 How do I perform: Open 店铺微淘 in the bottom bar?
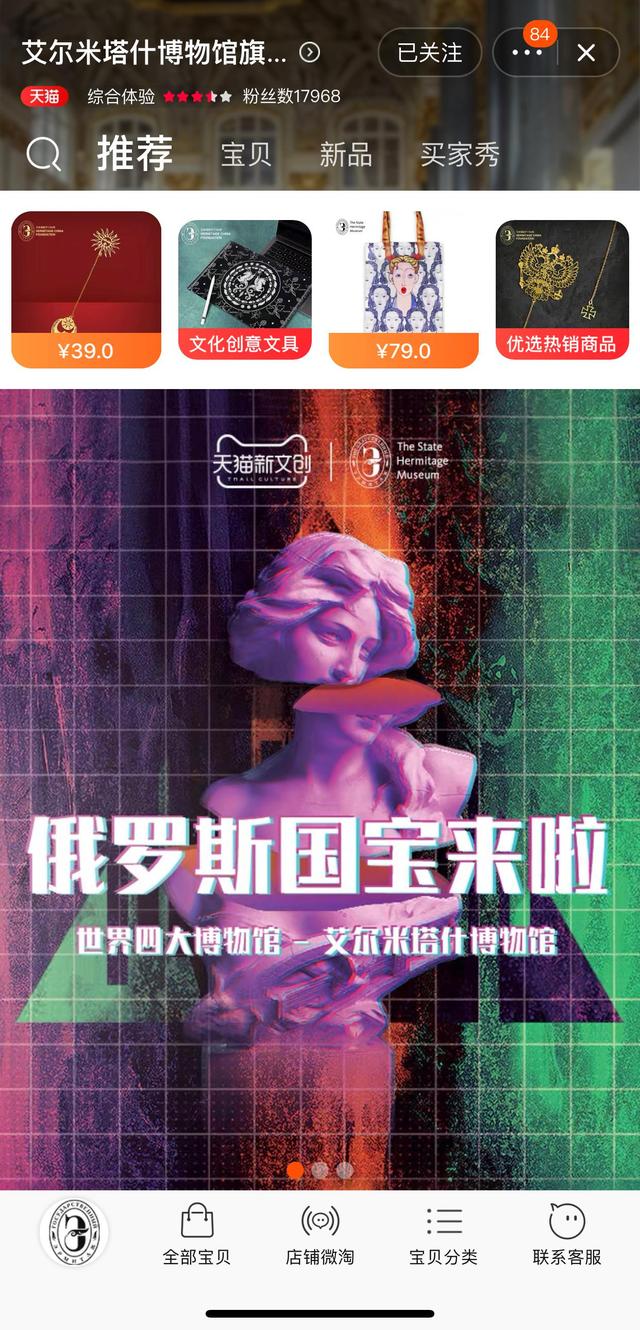tap(320, 1235)
